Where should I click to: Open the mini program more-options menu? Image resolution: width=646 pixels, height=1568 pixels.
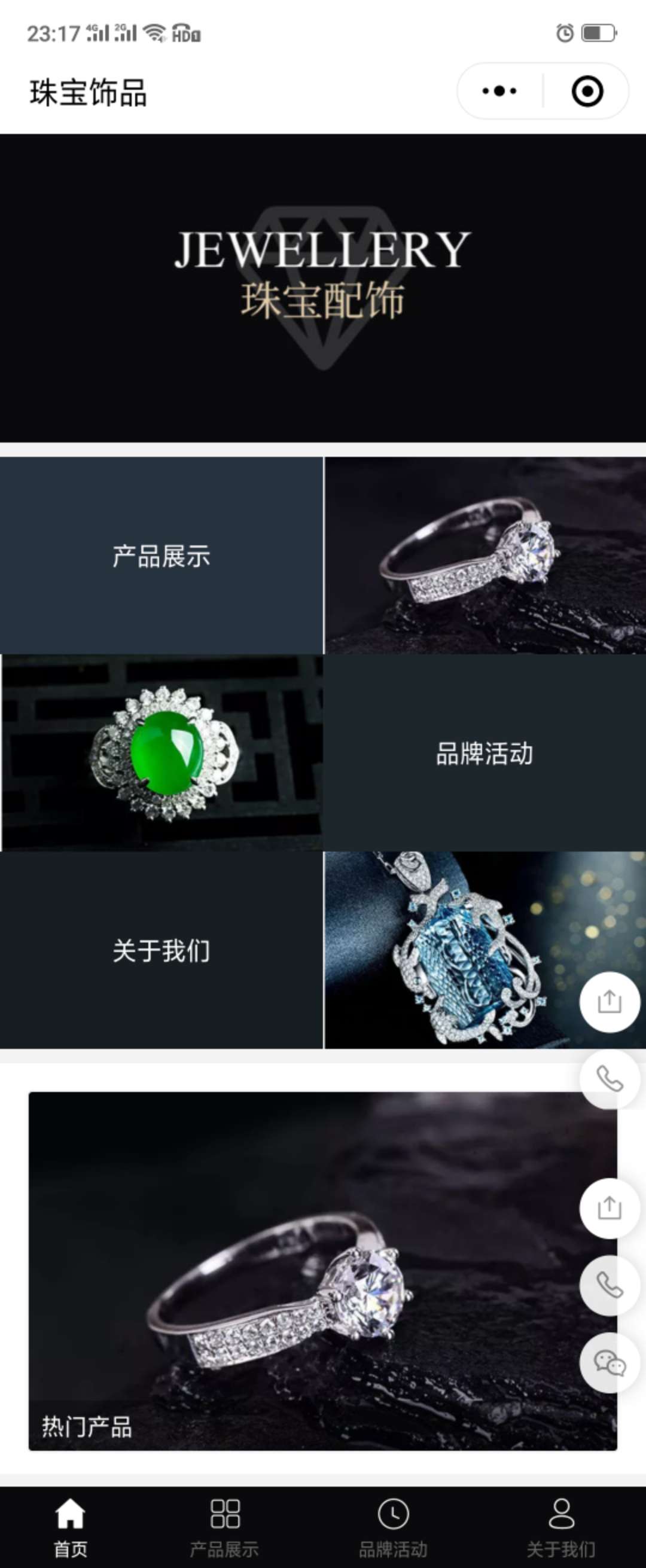[x=499, y=91]
